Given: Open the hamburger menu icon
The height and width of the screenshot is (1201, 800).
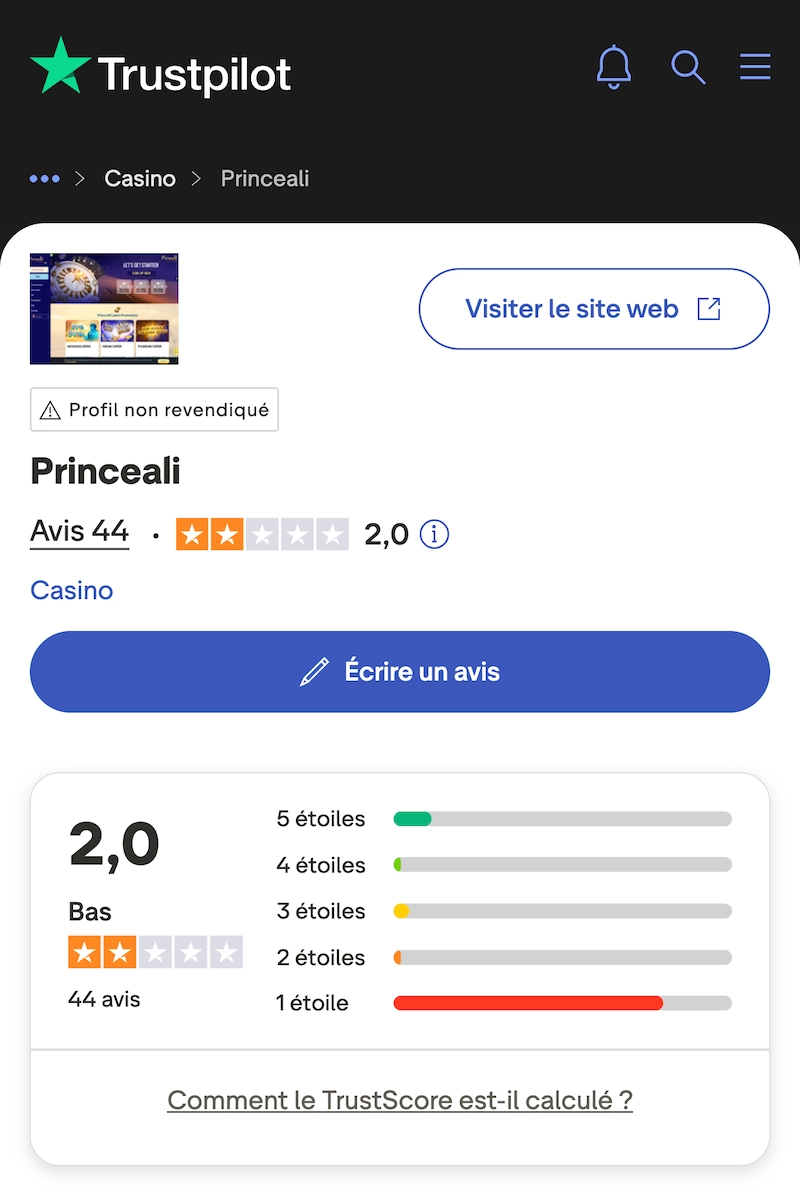Looking at the screenshot, I should pyautogui.click(x=755, y=67).
